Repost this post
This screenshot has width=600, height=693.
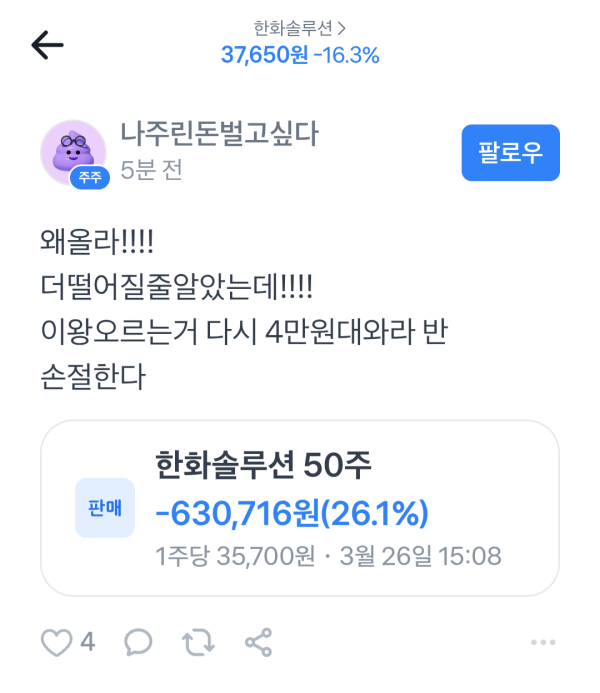198,641
